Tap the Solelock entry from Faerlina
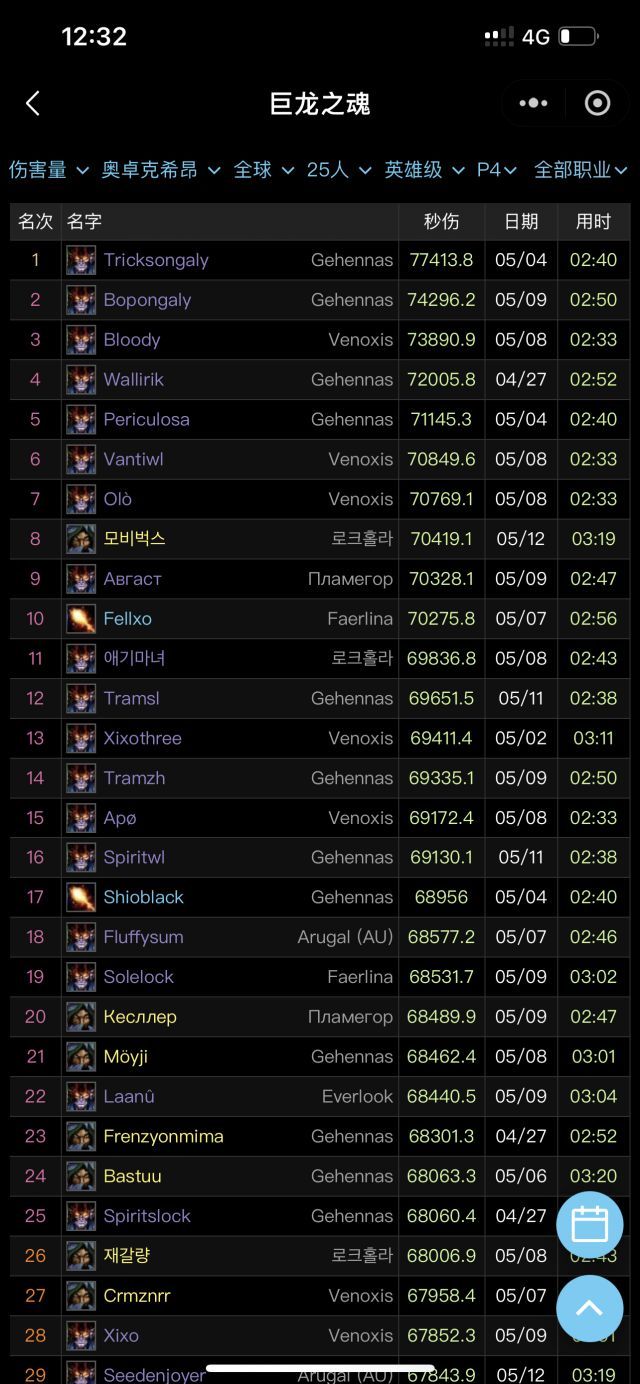Image resolution: width=640 pixels, height=1384 pixels. [139, 977]
